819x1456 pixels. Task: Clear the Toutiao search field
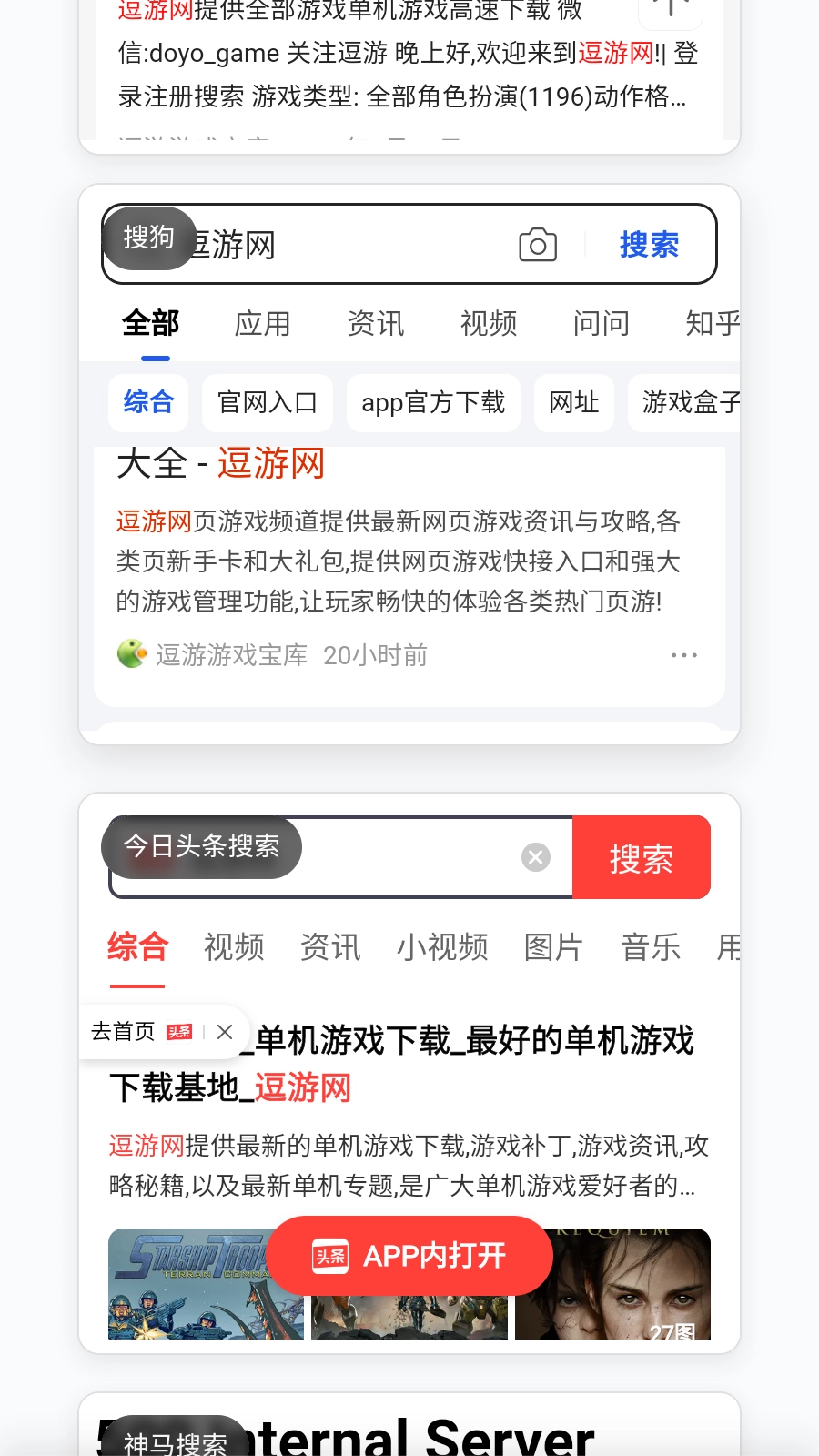(536, 857)
